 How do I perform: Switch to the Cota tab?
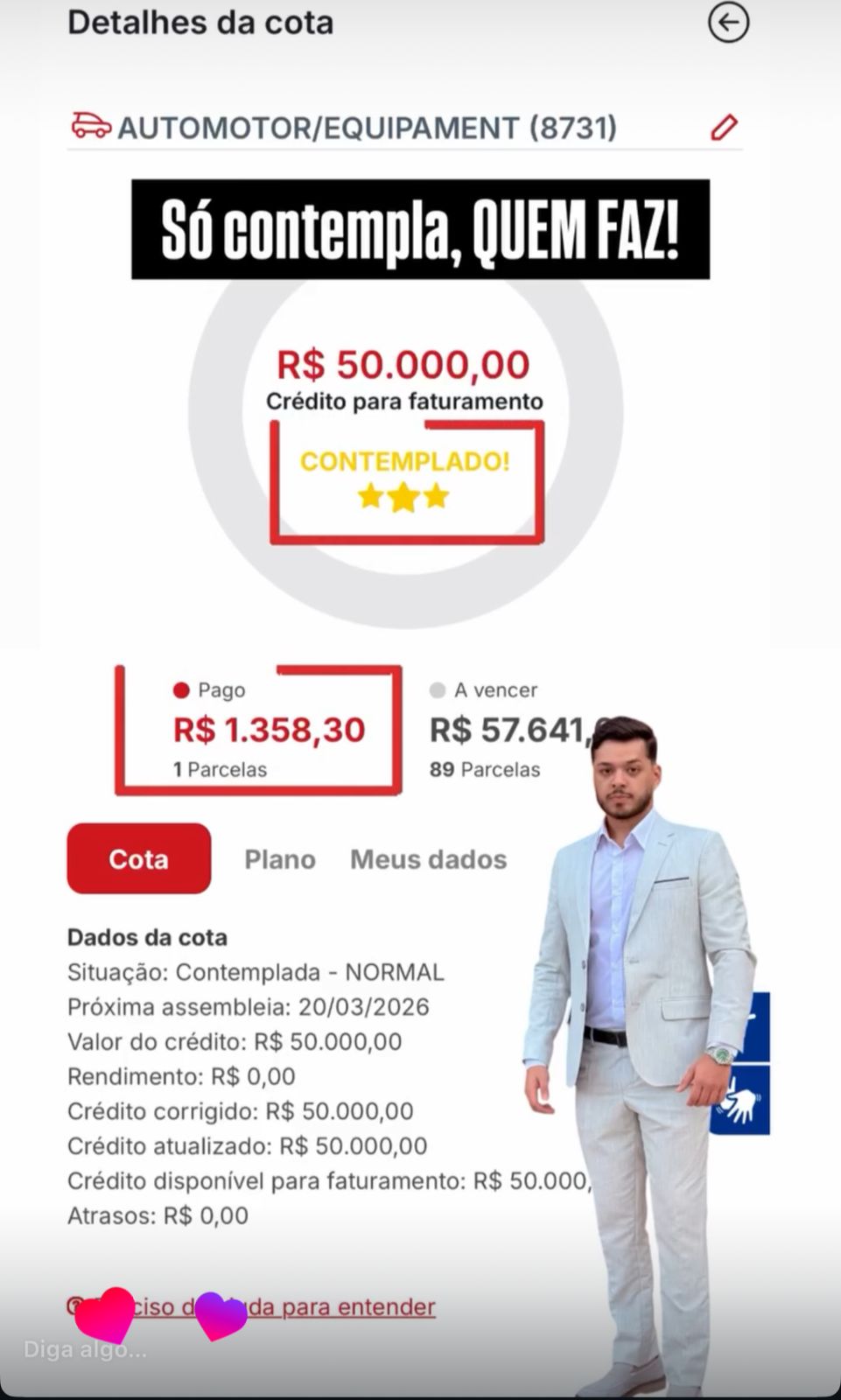138,859
